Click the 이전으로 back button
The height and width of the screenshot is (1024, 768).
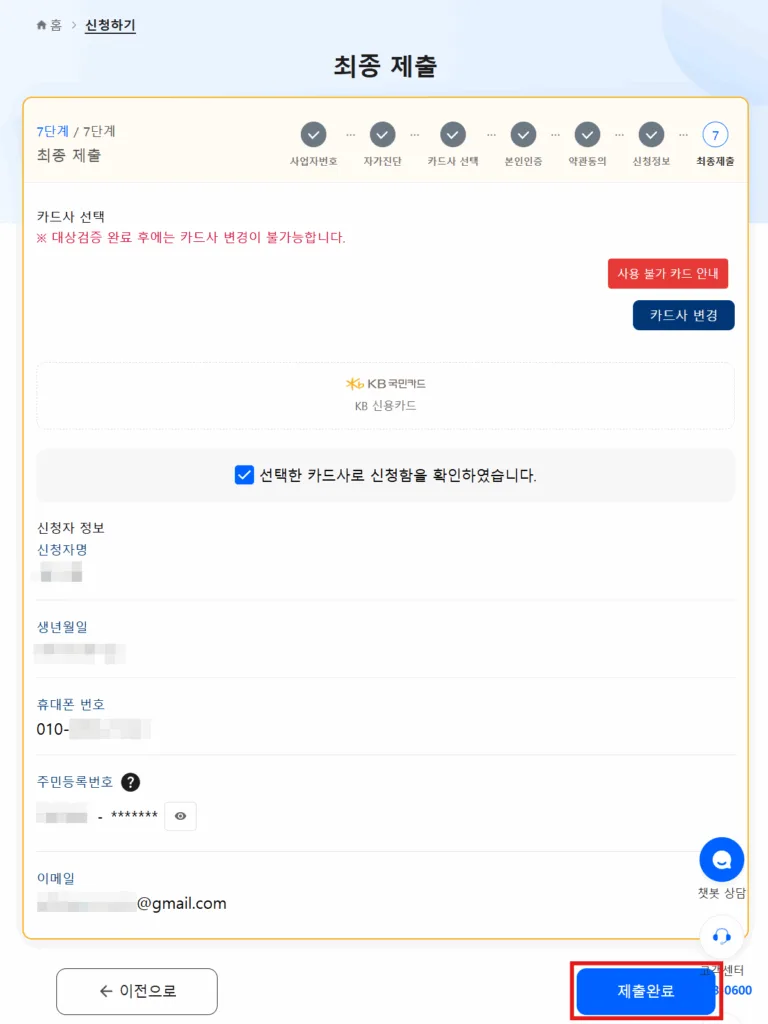pos(136,991)
